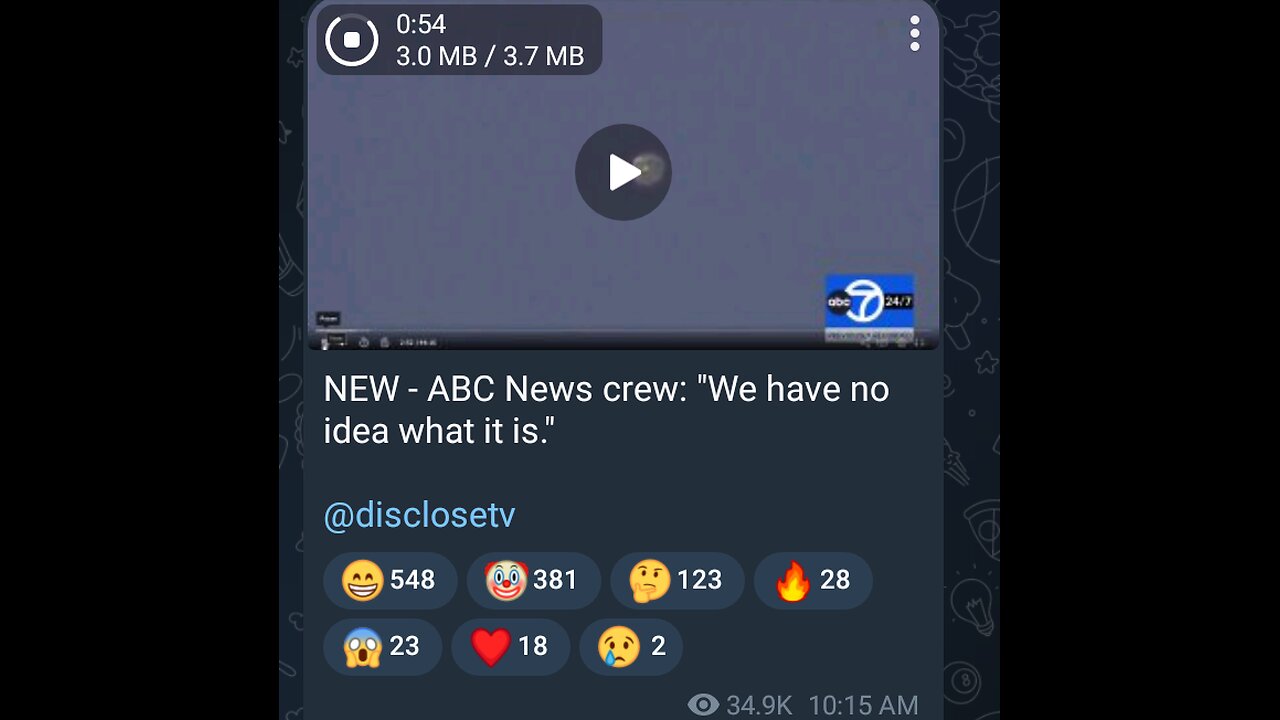
Task: React with the grinning face emoji (548)
Action: tap(389, 581)
